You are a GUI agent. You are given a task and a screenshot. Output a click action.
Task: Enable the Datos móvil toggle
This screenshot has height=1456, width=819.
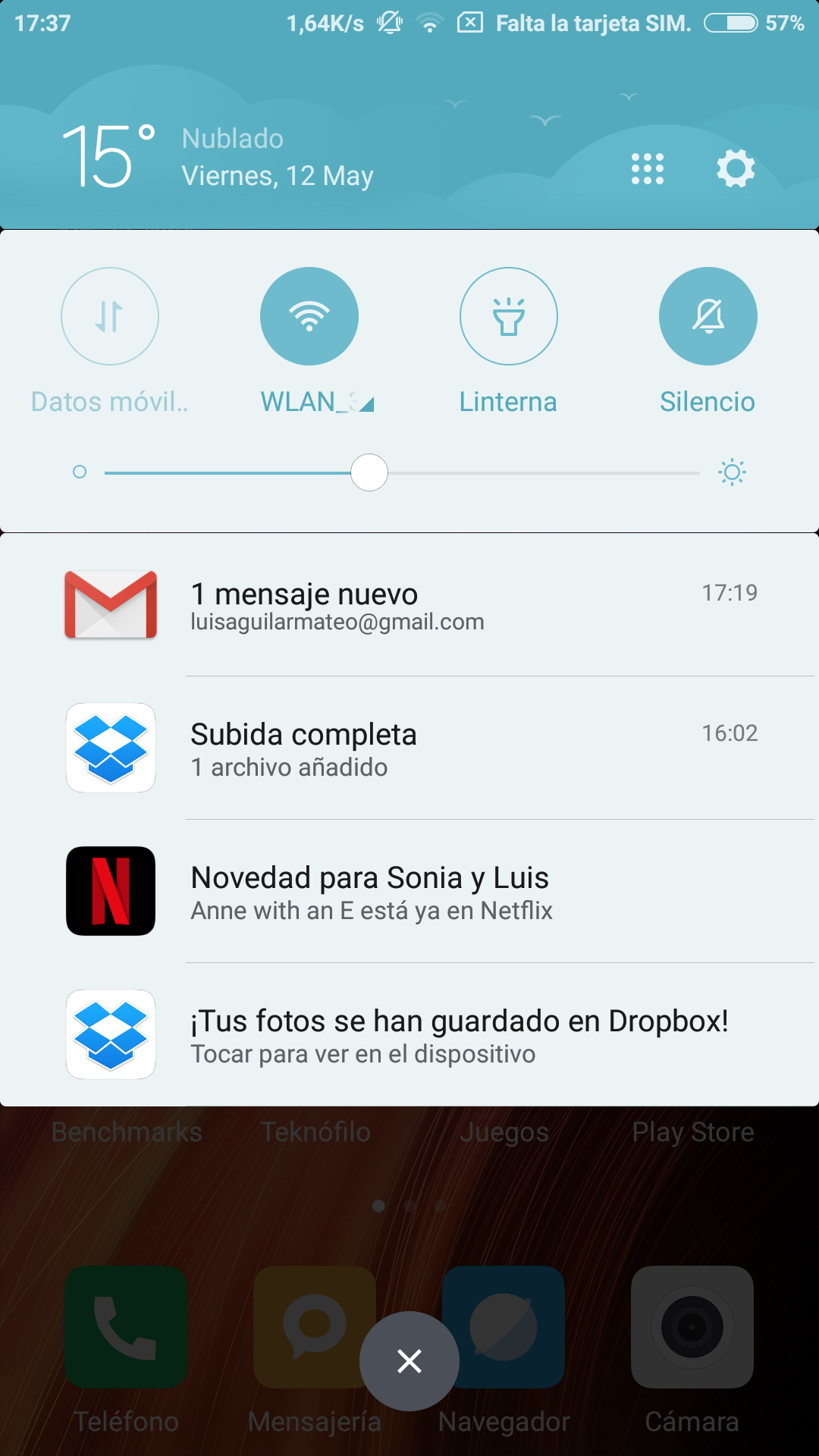(x=110, y=316)
